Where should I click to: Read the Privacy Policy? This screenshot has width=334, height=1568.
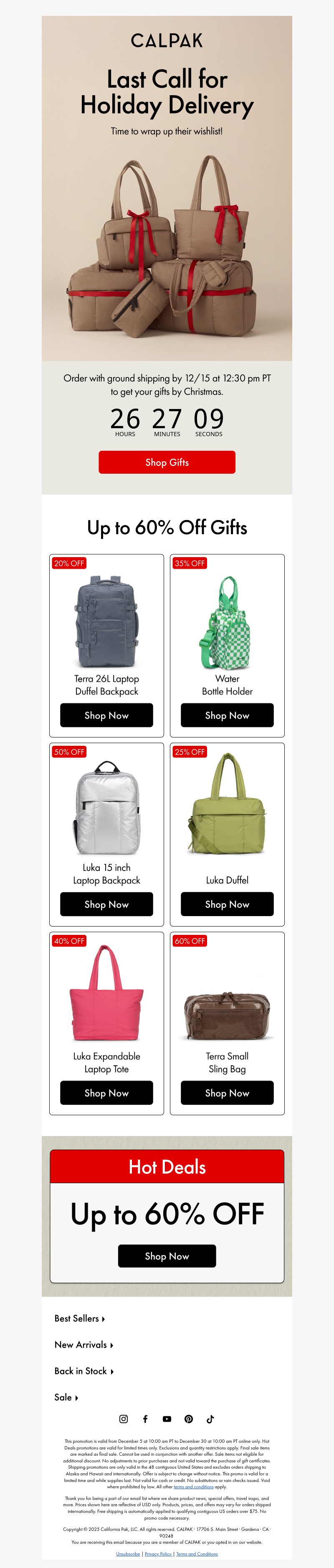(158, 1553)
